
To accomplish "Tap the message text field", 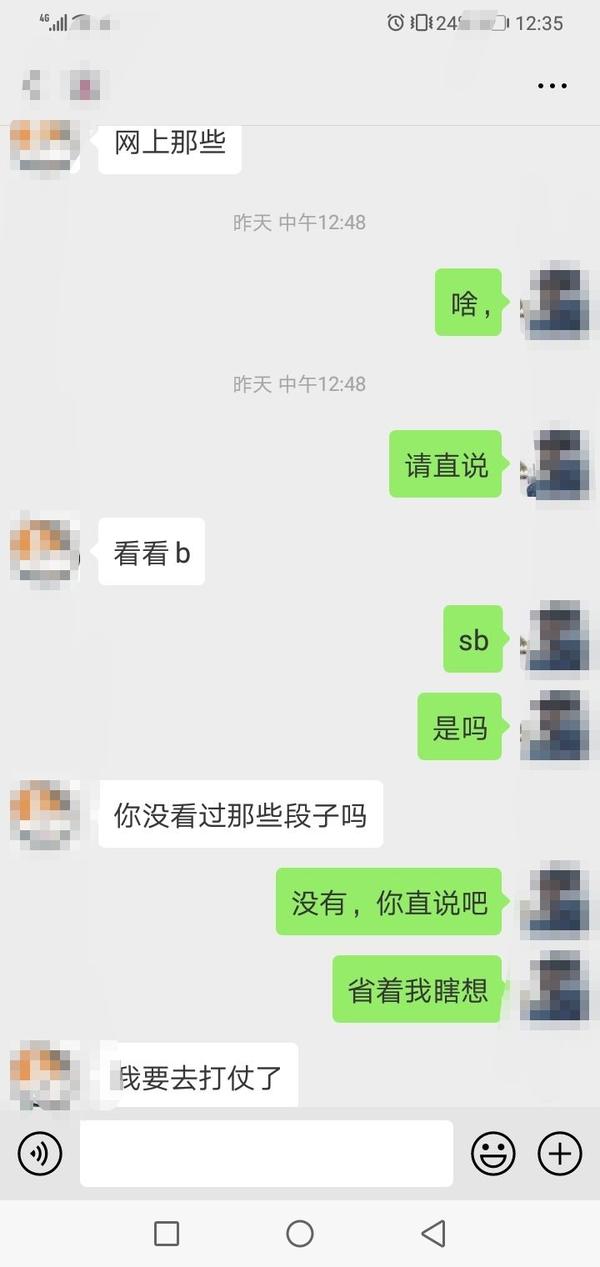I will click(266, 1153).
